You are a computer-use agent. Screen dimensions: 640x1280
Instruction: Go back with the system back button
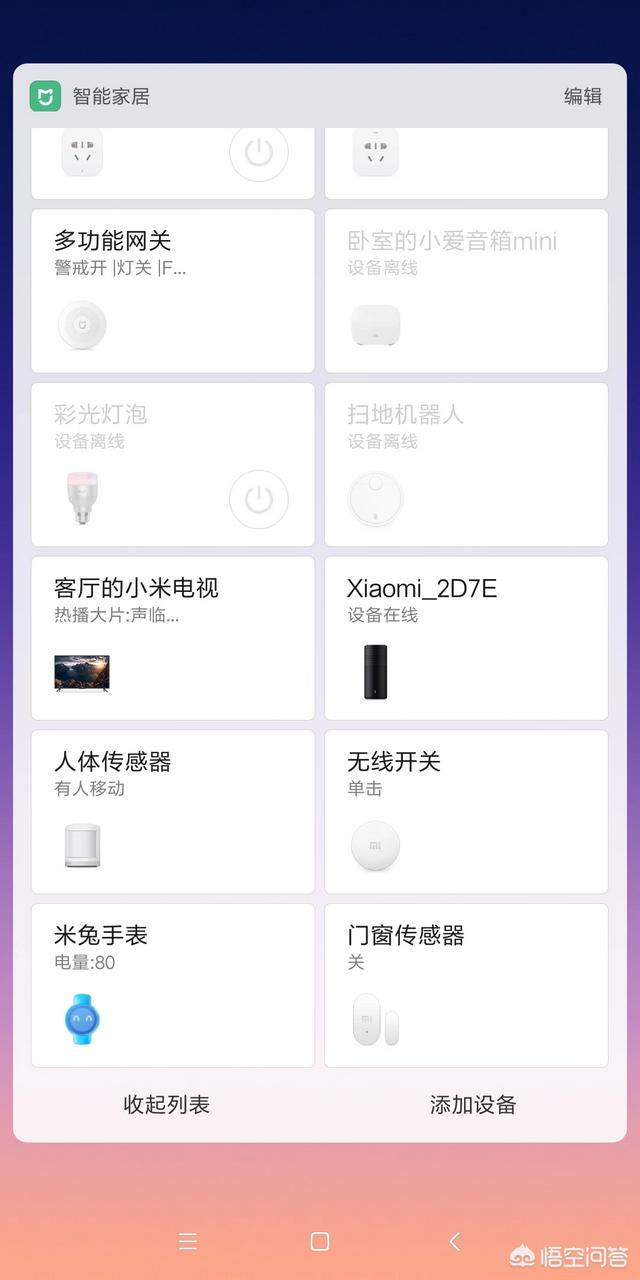tap(454, 1241)
